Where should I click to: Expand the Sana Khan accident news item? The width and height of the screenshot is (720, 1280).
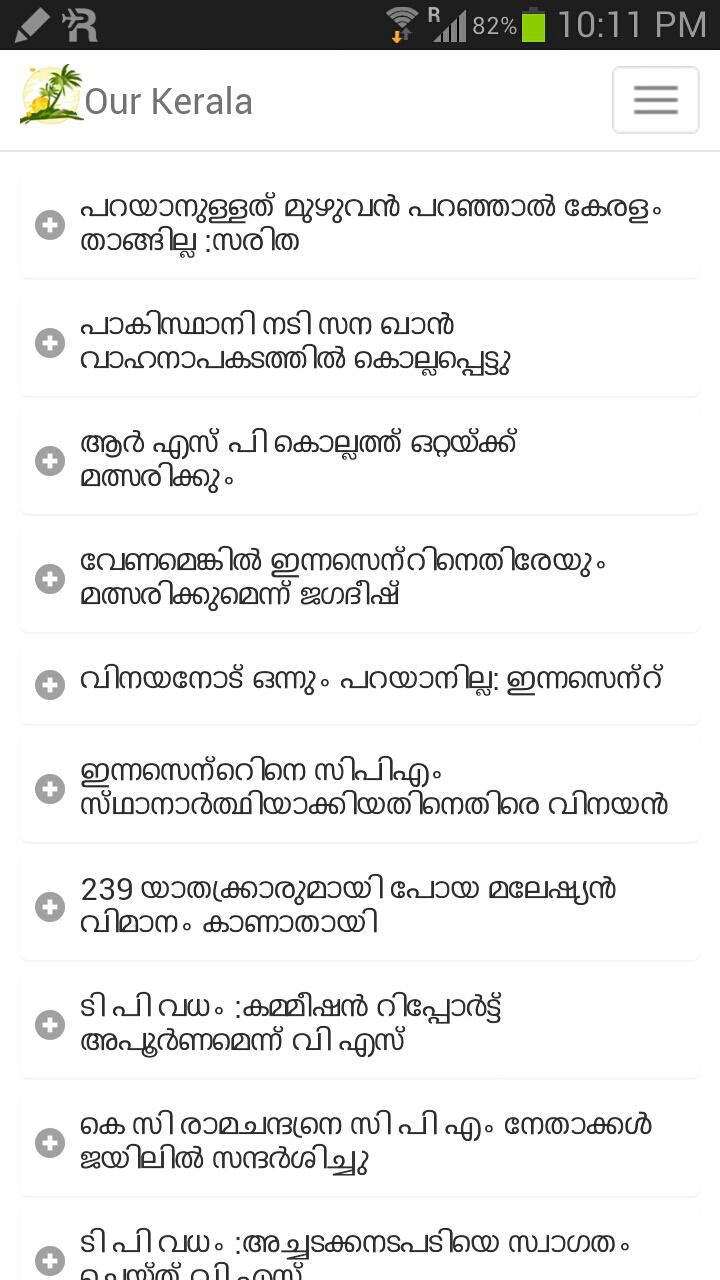coord(49,342)
